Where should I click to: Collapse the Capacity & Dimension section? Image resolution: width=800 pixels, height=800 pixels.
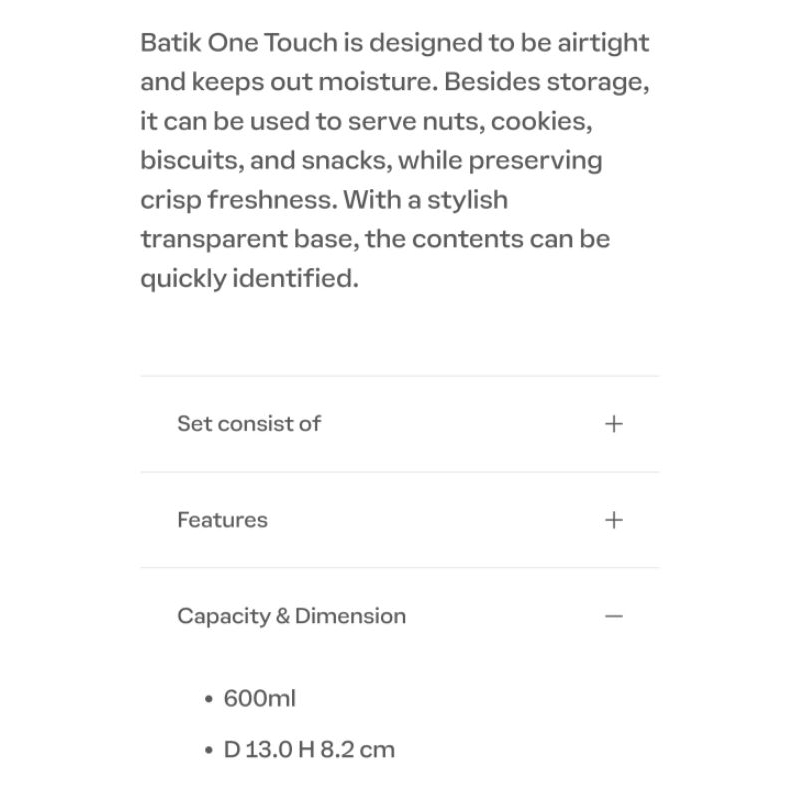tap(399, 616)
